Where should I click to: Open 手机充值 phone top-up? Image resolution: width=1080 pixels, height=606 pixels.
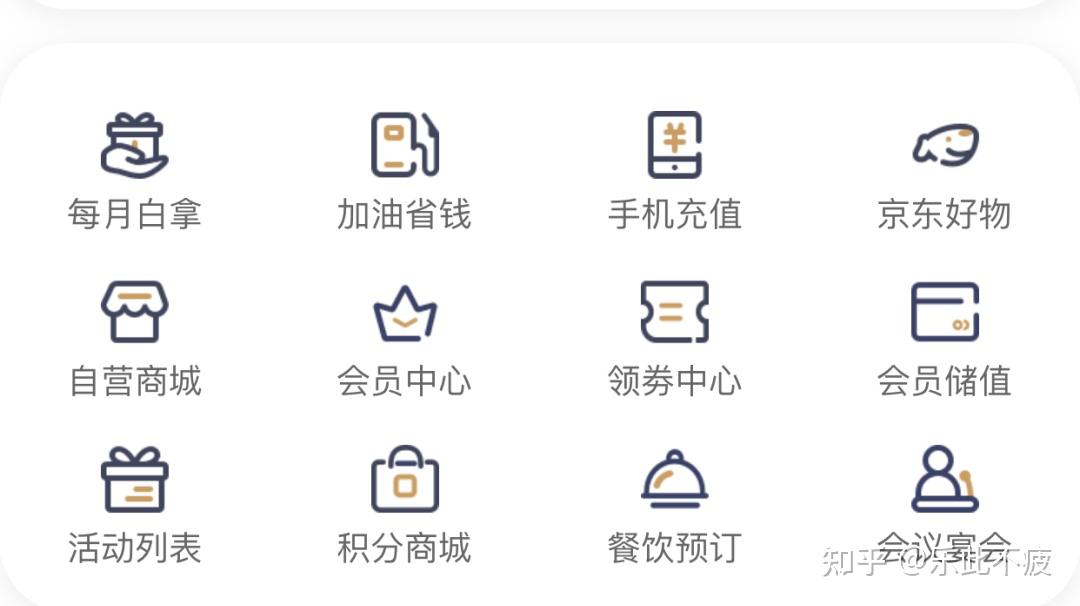[674, 147]
